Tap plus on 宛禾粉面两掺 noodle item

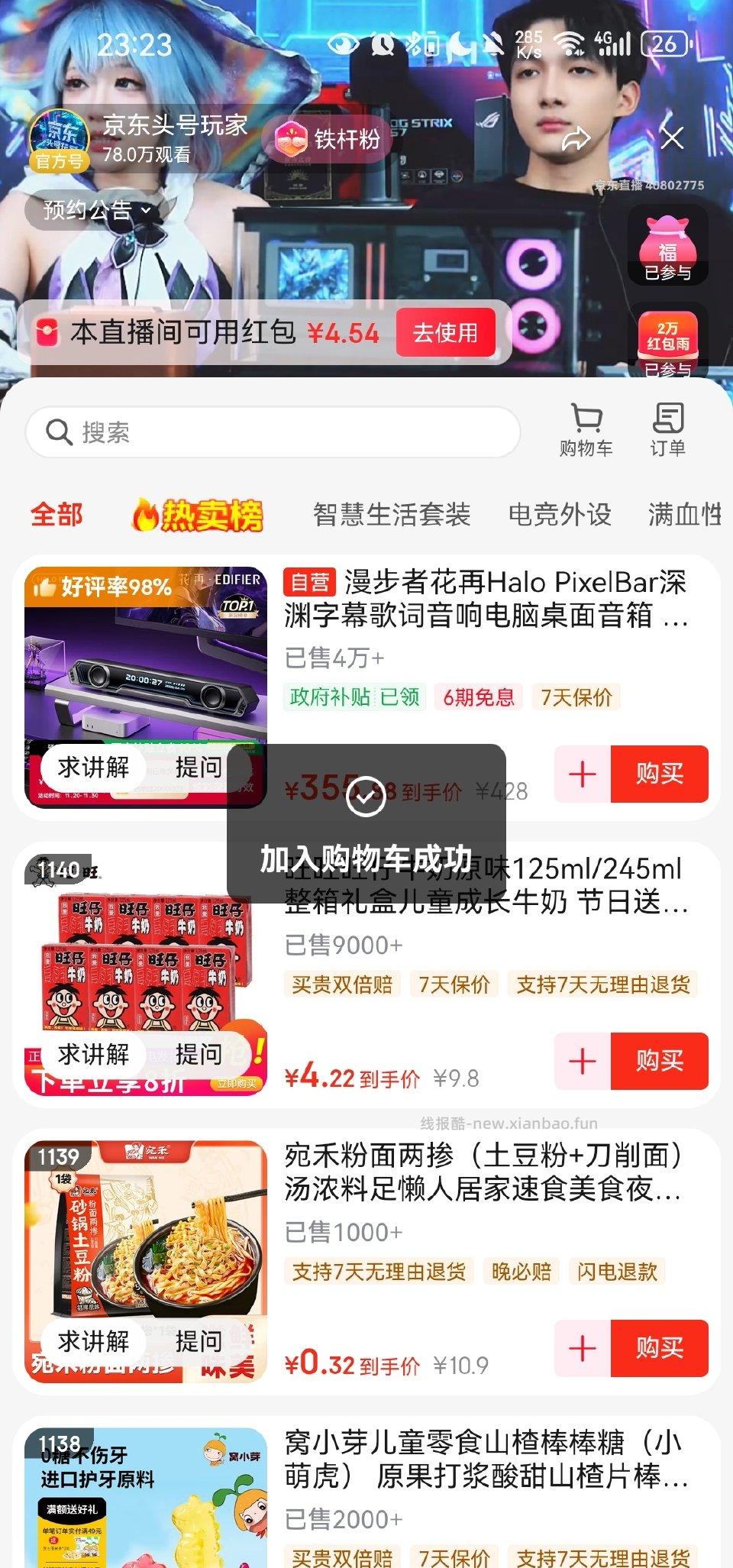click(582, 1347)
